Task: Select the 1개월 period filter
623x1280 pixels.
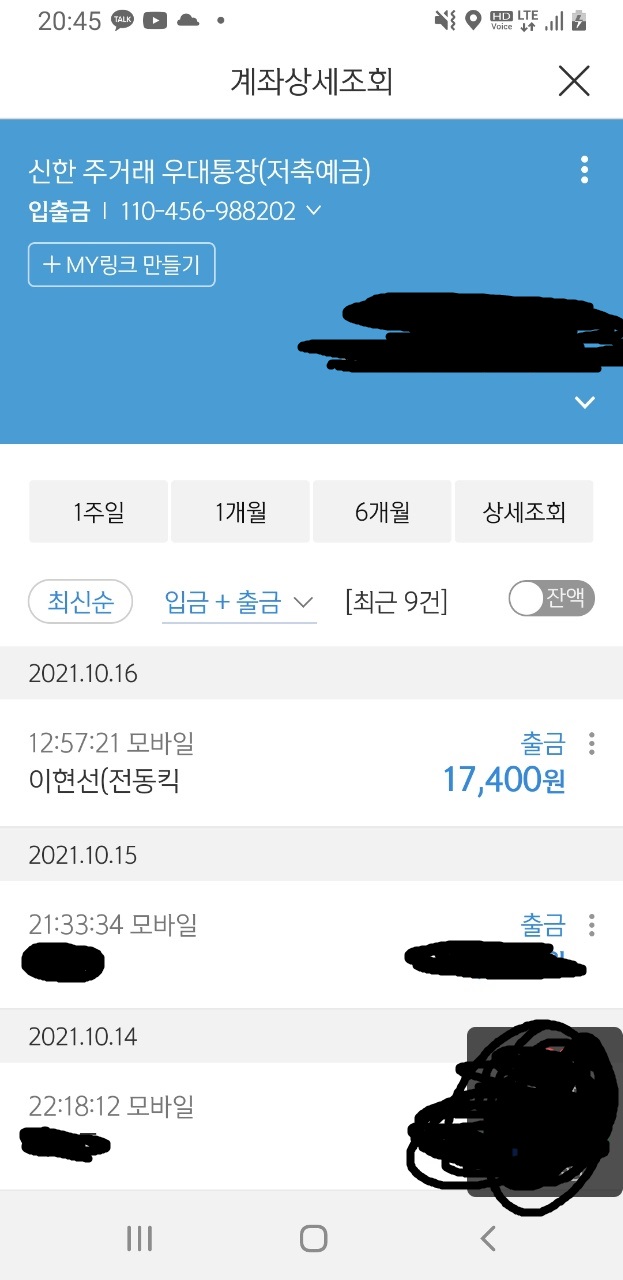Action: 240,513
